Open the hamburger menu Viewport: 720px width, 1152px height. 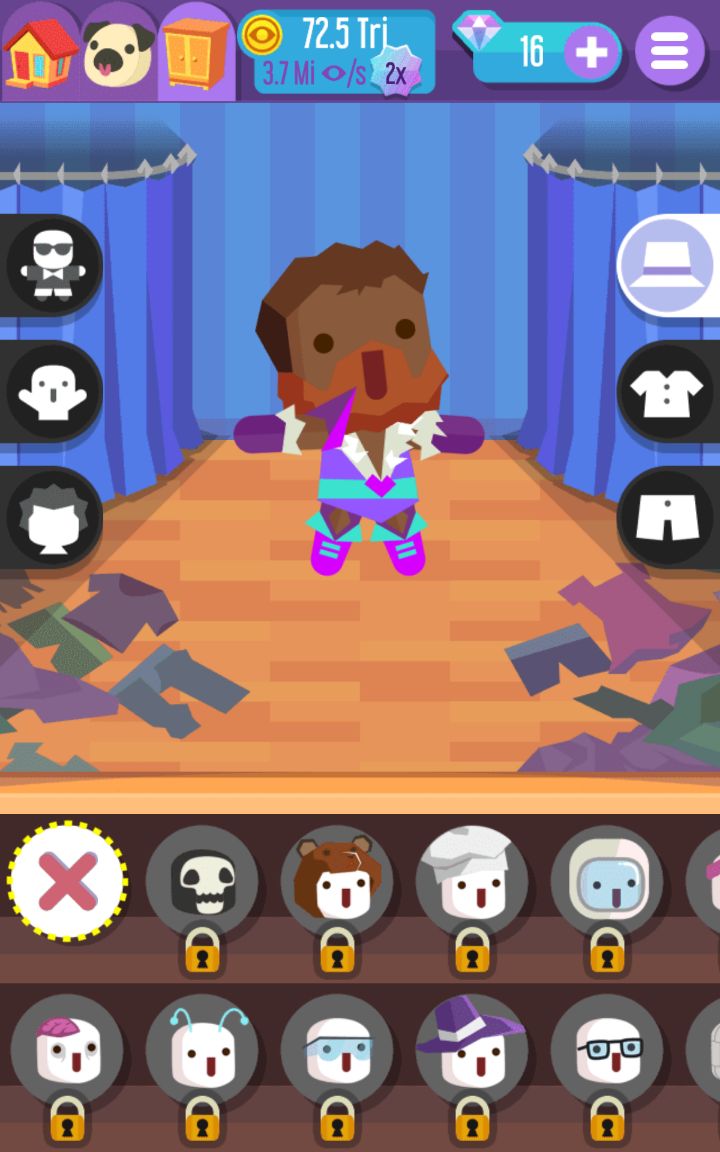669,51
